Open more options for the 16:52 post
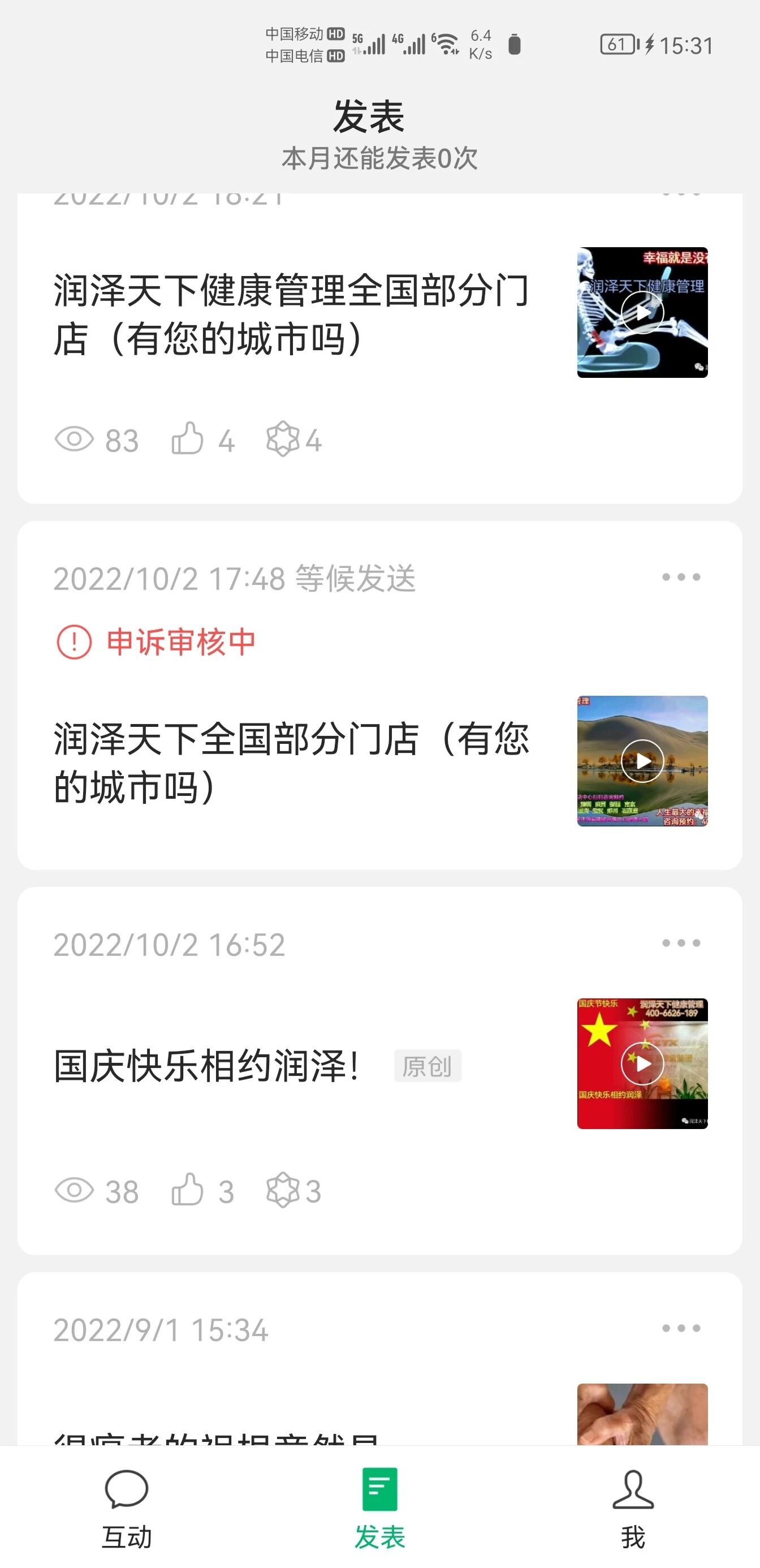The height and width of the screenshot is (1568, 760). [681, 943]
